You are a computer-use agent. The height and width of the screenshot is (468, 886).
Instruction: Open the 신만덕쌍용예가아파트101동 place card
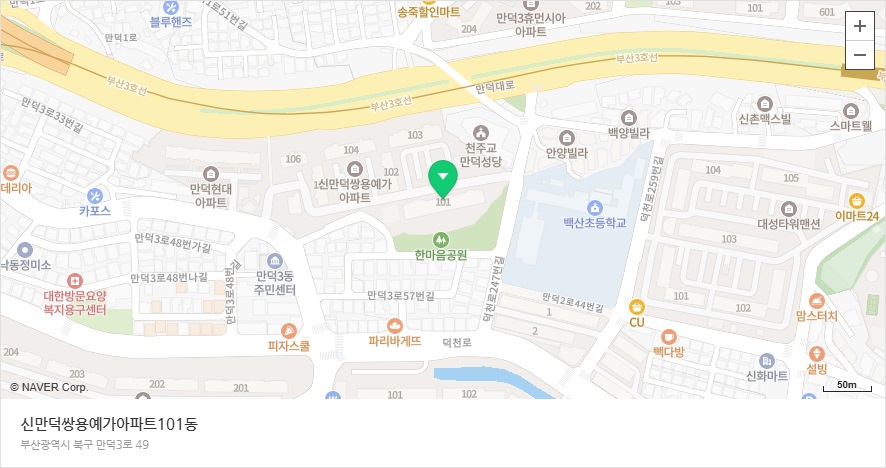(x=110, y=424)
